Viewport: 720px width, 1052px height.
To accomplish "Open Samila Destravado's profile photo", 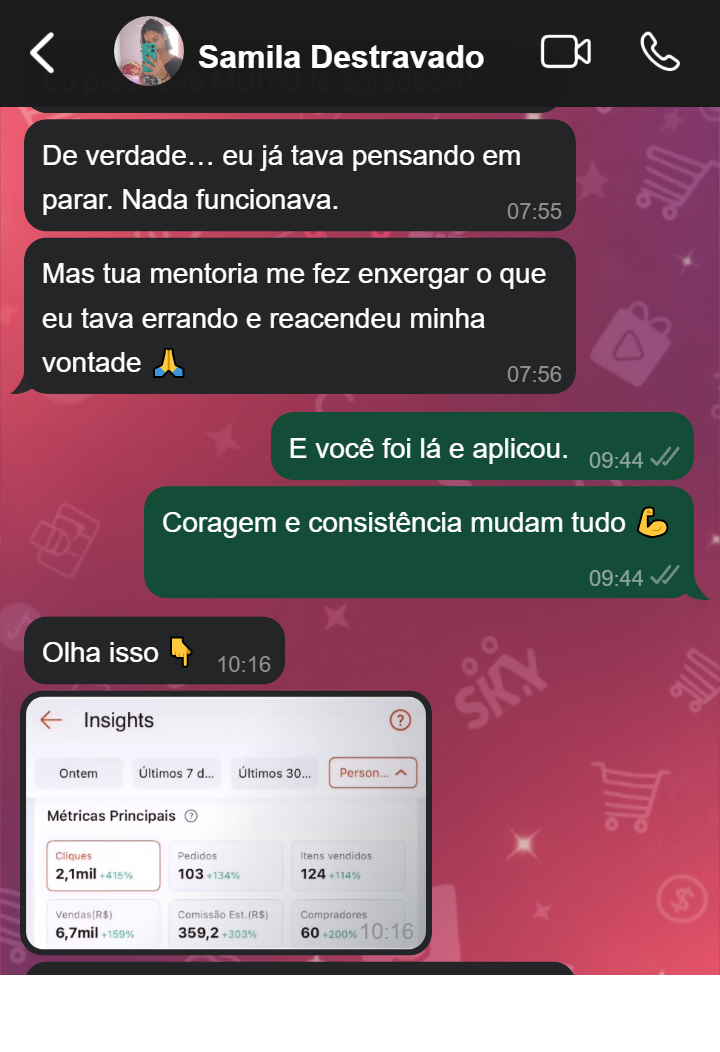I will [149, 51].
